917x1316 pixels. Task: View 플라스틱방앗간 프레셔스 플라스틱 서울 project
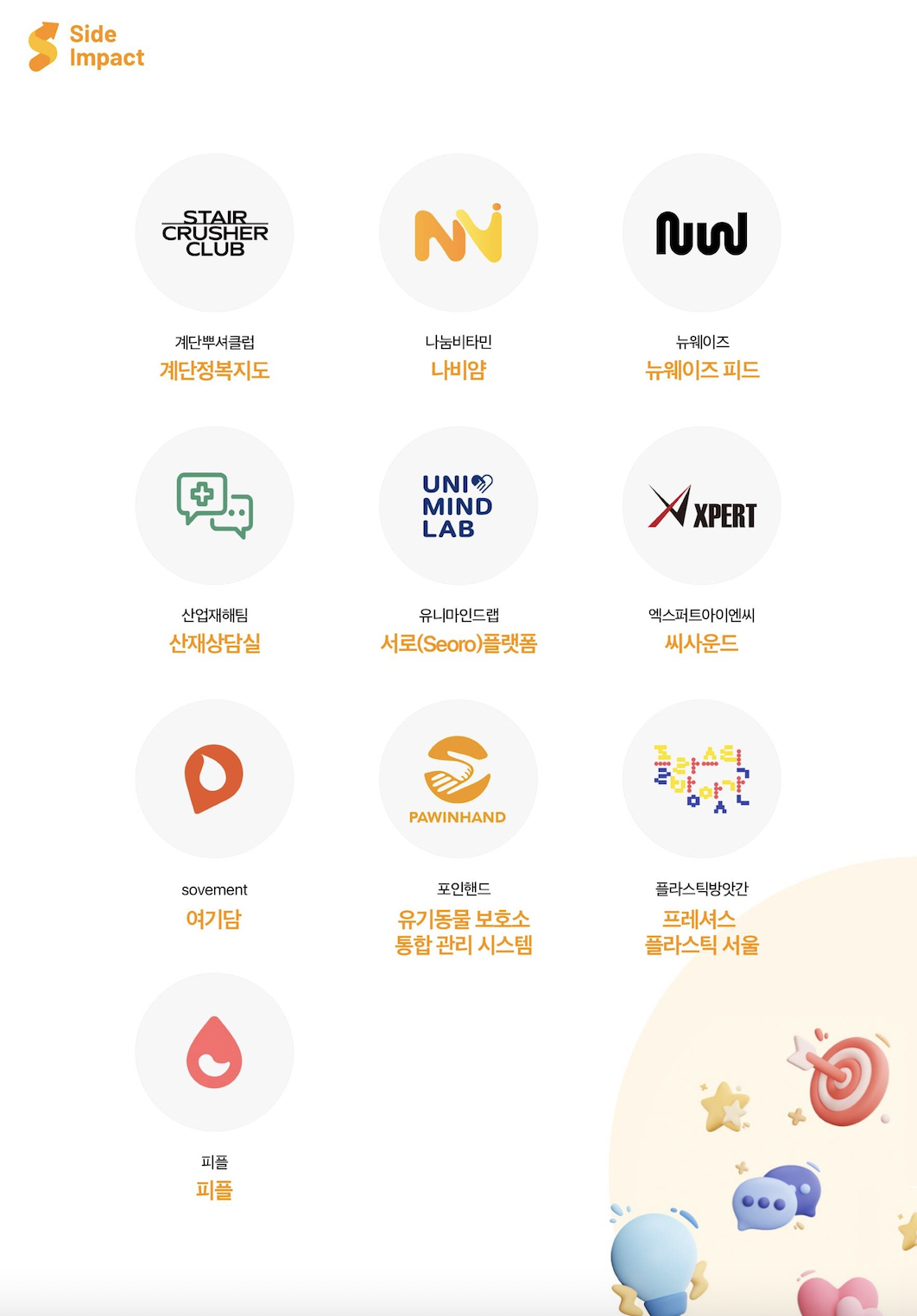pyautogui.click(x=701, y=779)
